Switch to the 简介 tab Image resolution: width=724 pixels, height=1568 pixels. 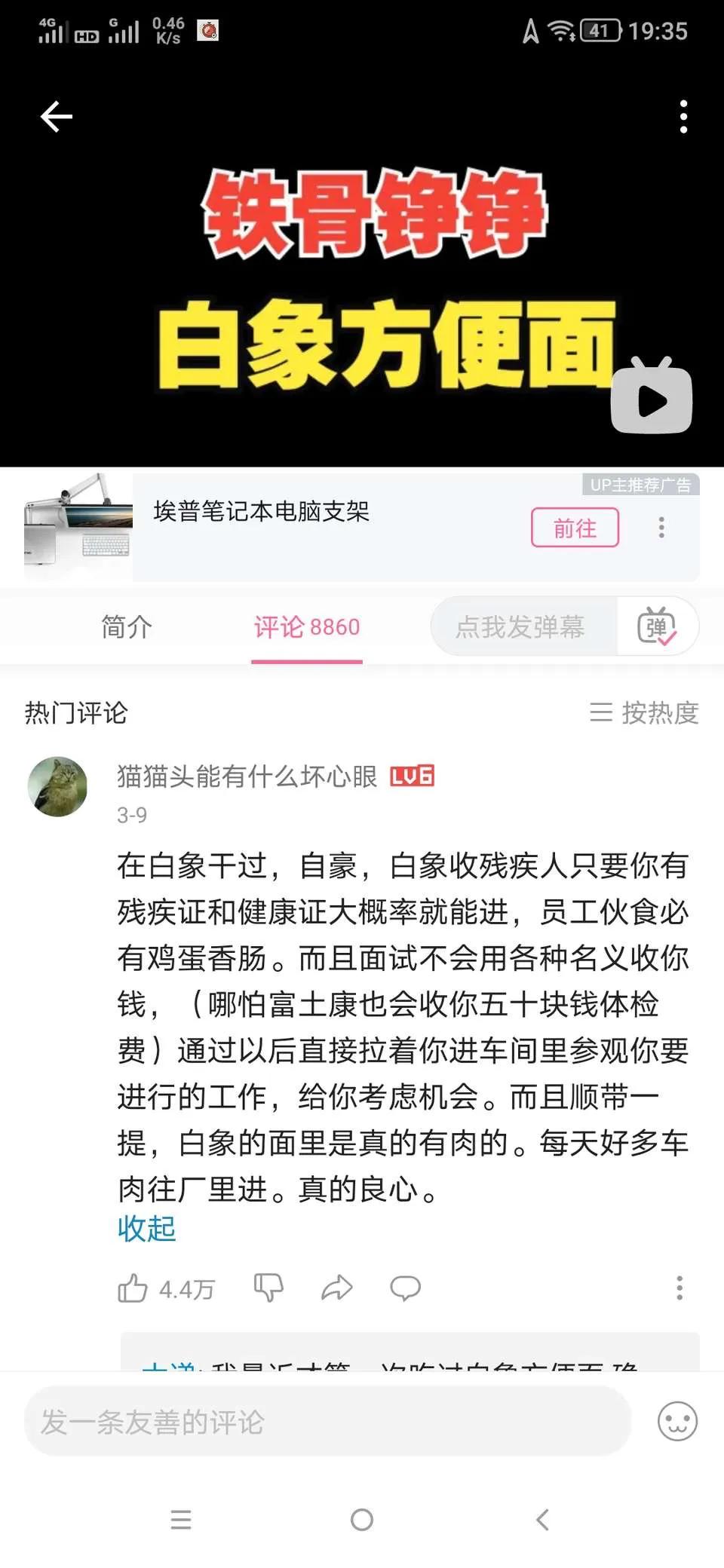[x=125, y=626]
